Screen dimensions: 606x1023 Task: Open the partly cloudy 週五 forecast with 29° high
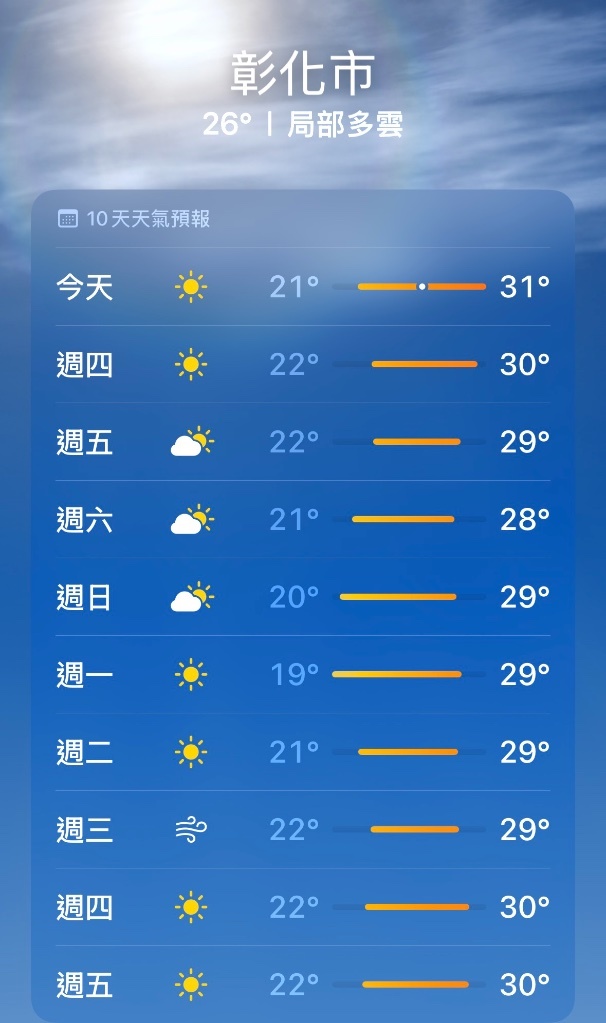(x=302, y=442)
